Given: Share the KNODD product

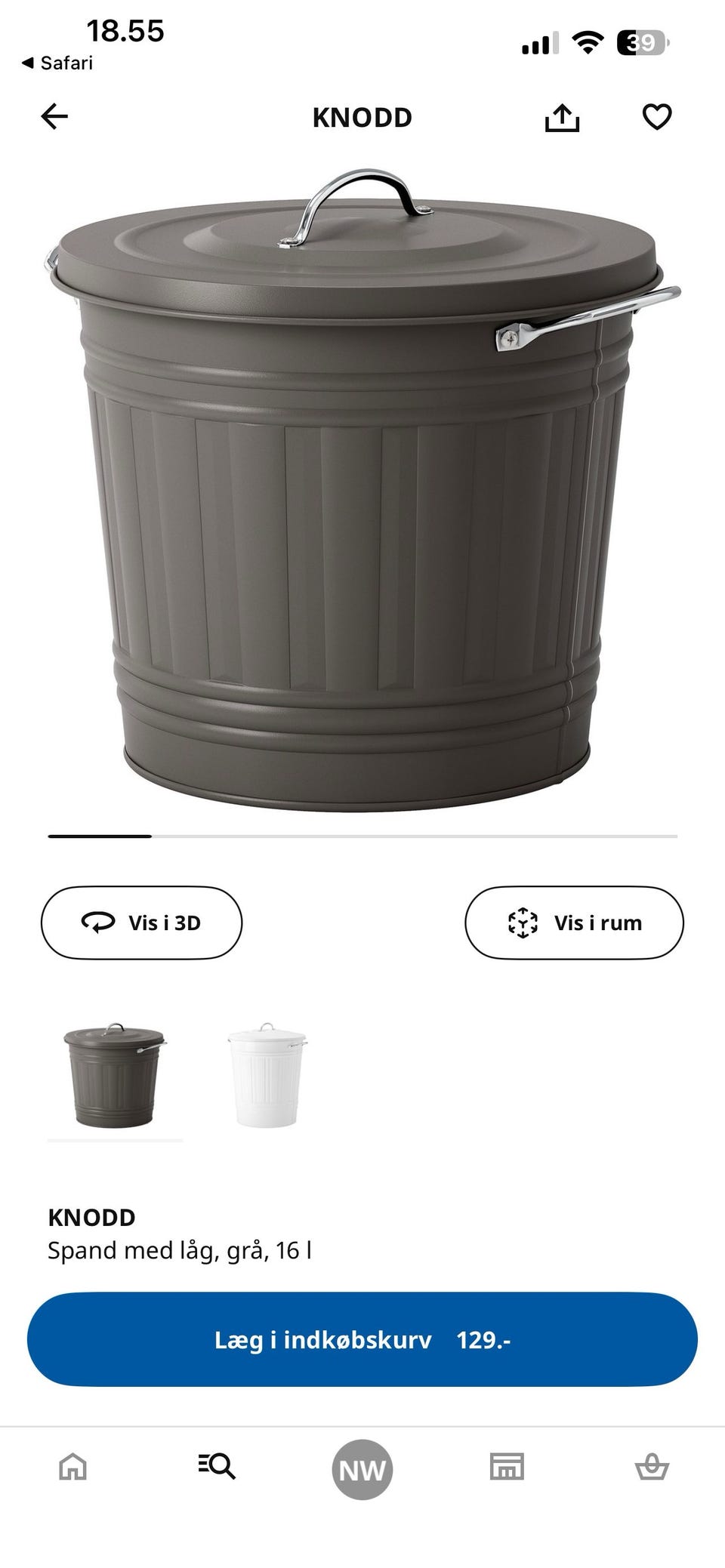Looking at the screenshot, I should pyautogui.click(x=562, y=118).
